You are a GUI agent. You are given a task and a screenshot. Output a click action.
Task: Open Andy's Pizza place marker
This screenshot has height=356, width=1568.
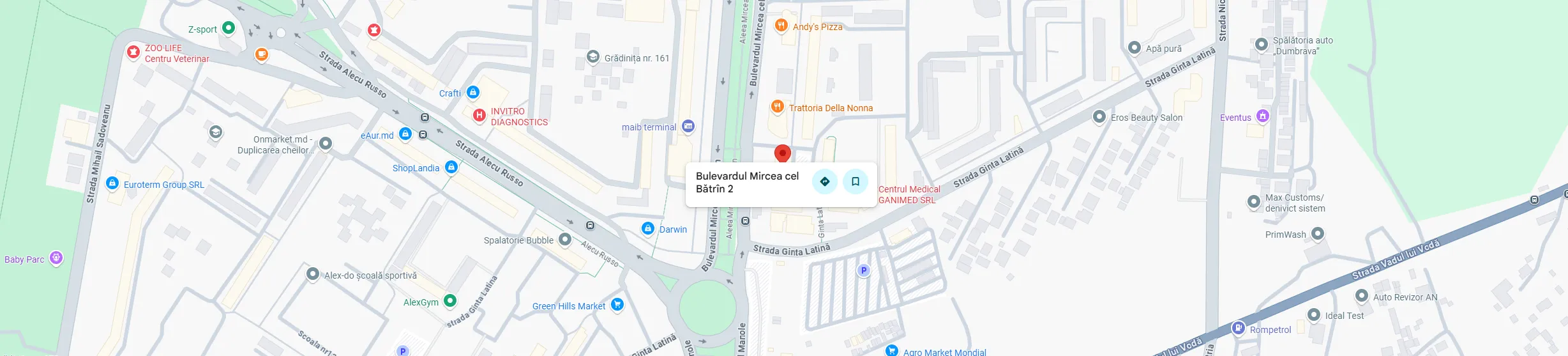781,26
